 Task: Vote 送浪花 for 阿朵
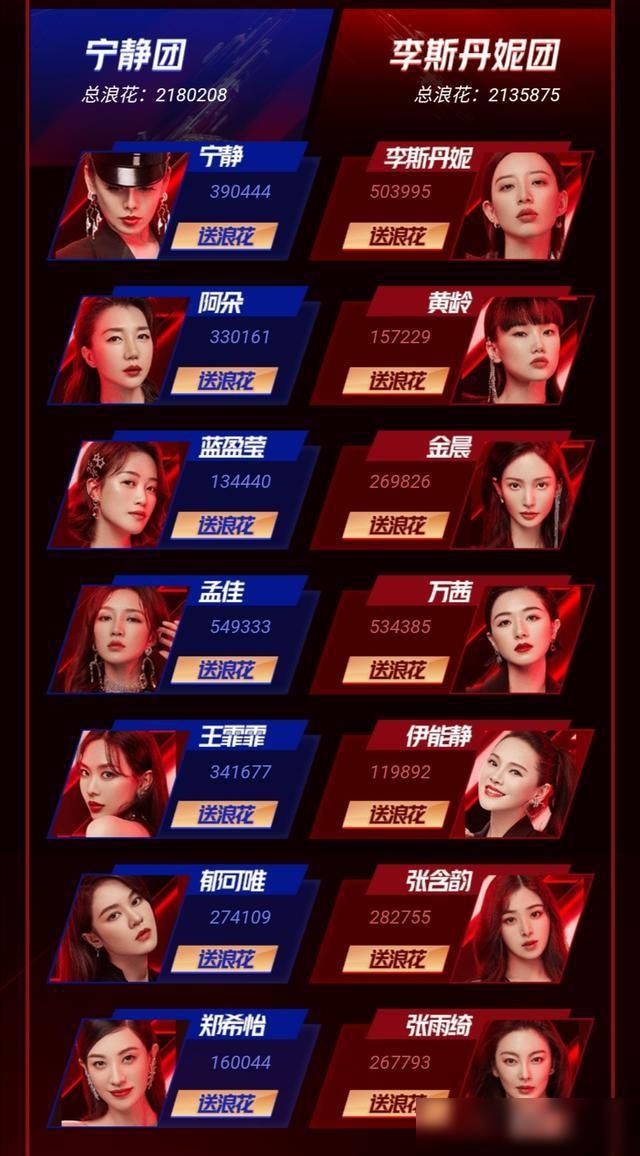tap(225, 381)
